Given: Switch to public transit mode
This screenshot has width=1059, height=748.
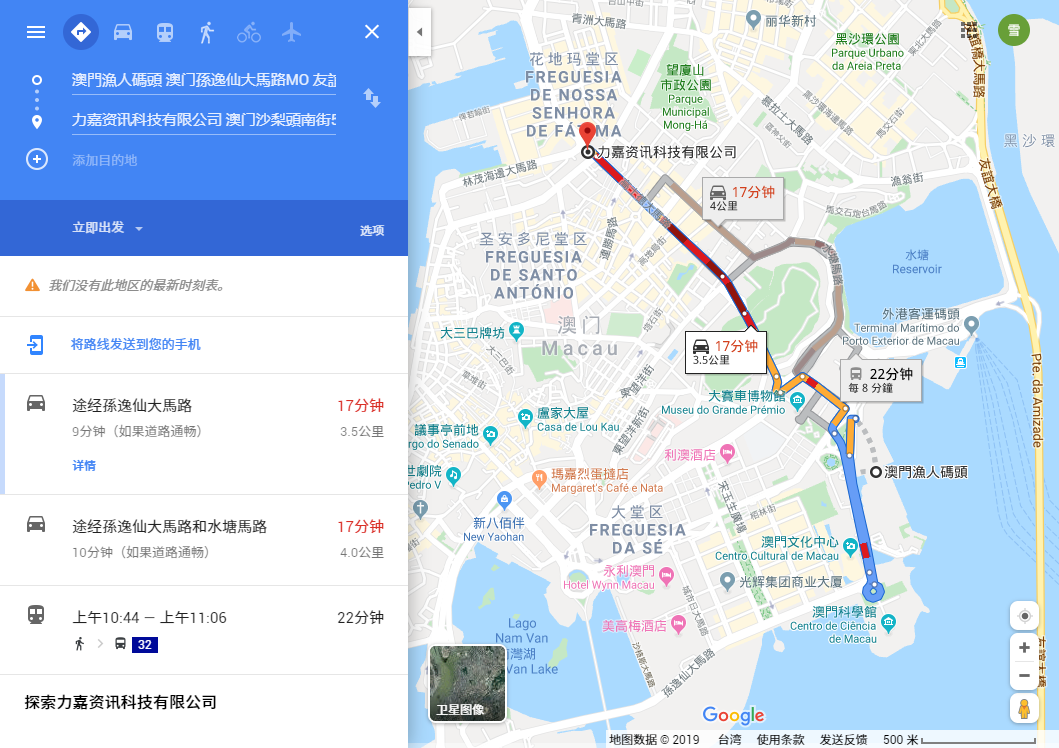Looking at the screenshot, I should pos(165,32).
